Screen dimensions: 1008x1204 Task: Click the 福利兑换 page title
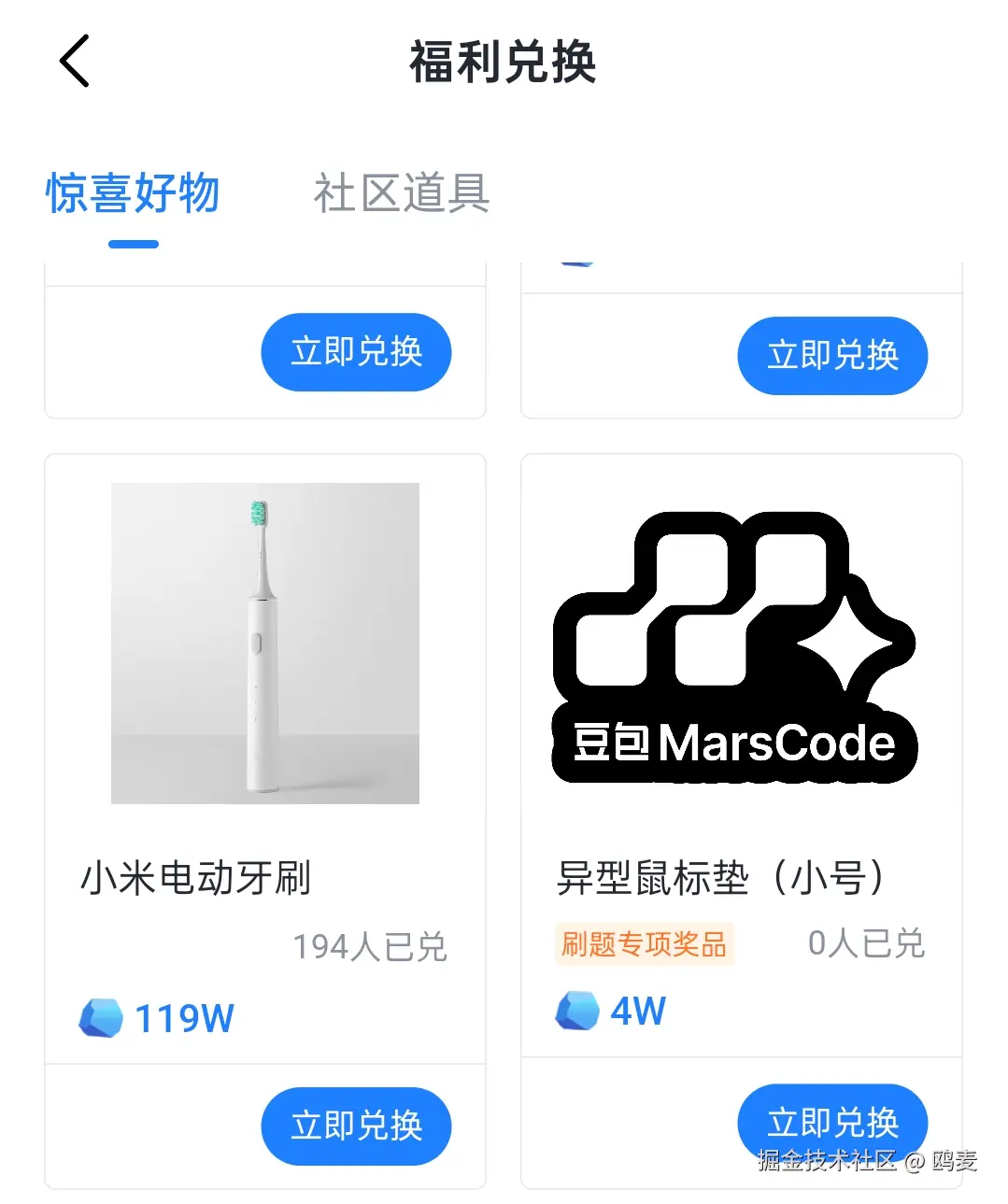click(504, 63)
